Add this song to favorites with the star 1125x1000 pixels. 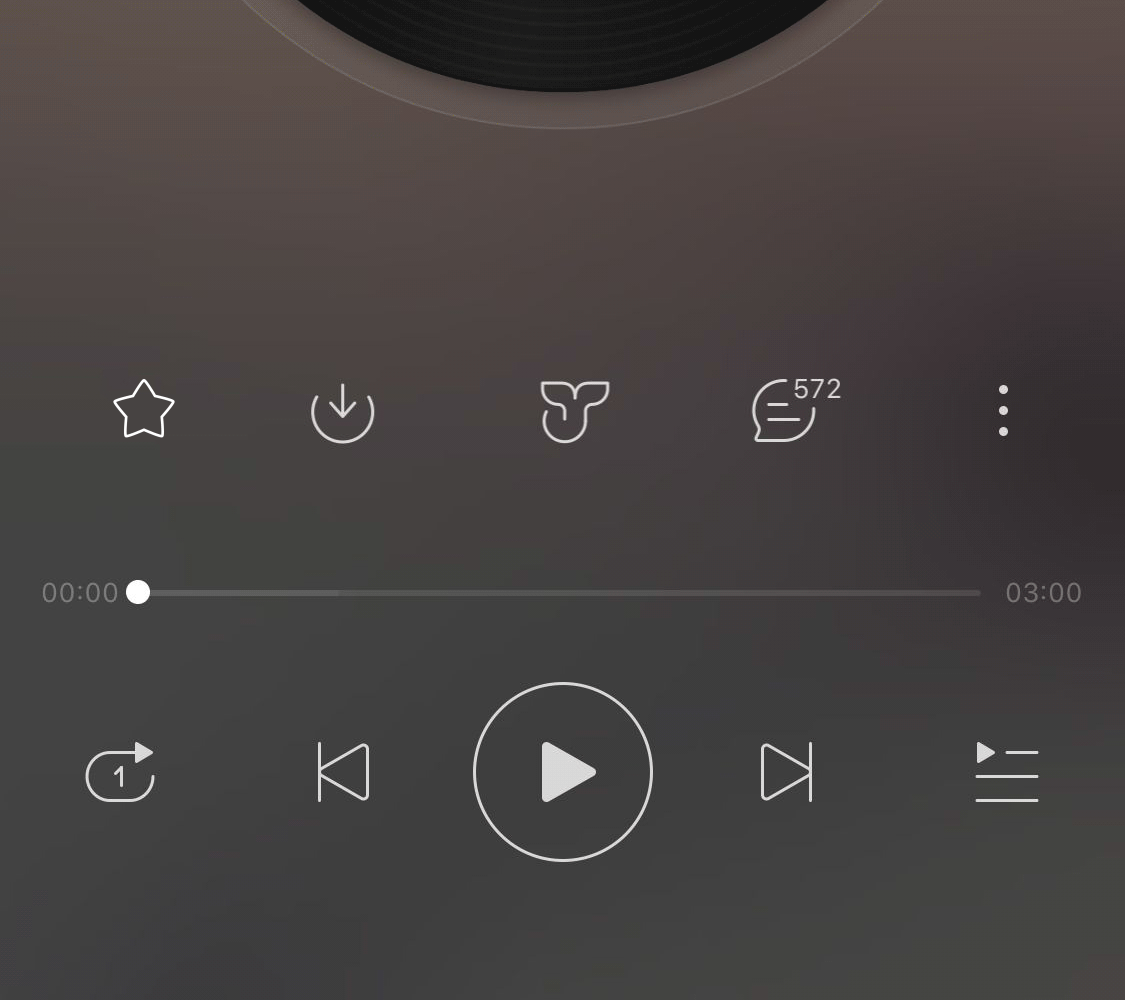click(144, 409)
